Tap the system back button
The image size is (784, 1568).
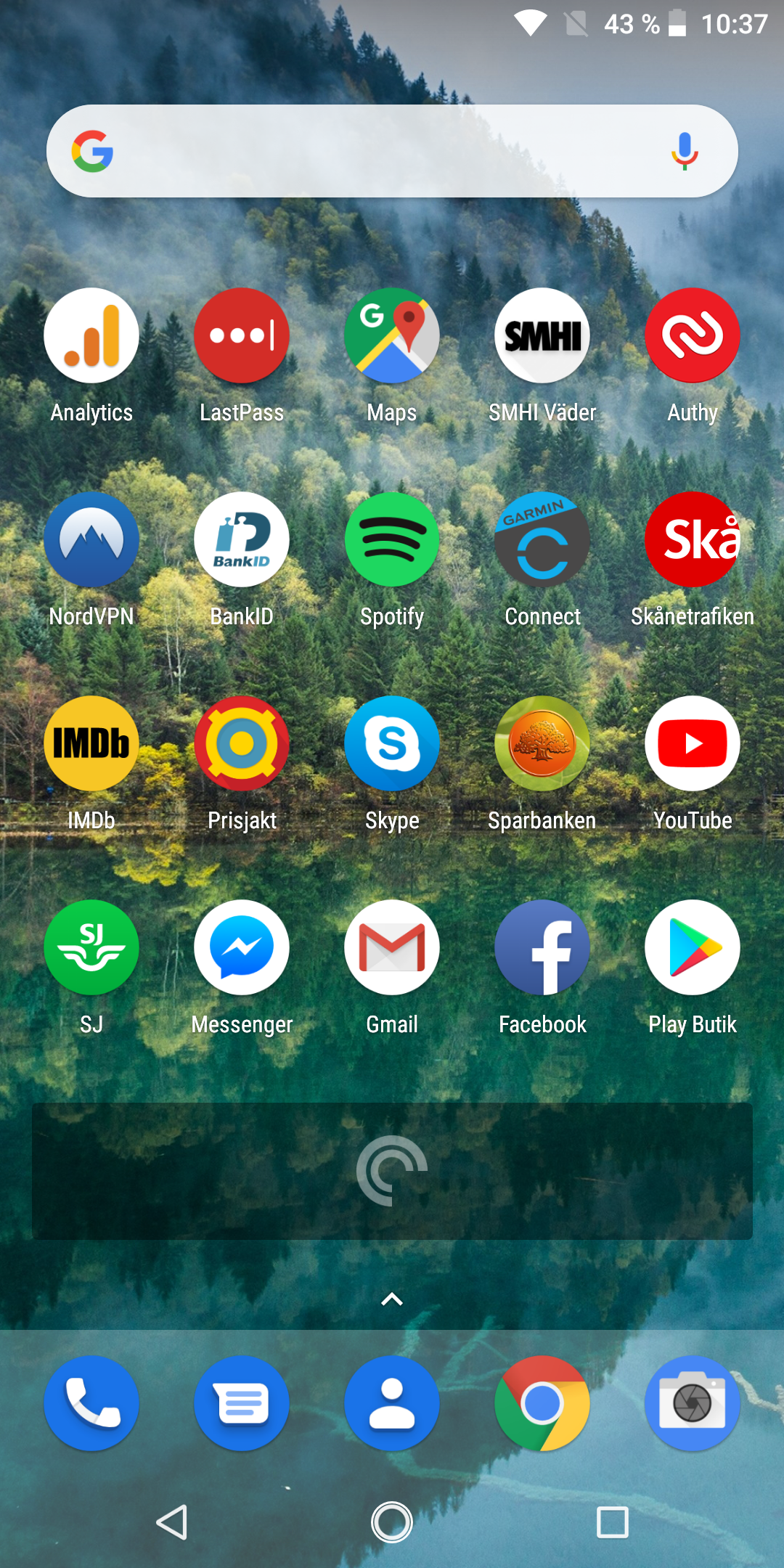click(x=173, y=1522)
